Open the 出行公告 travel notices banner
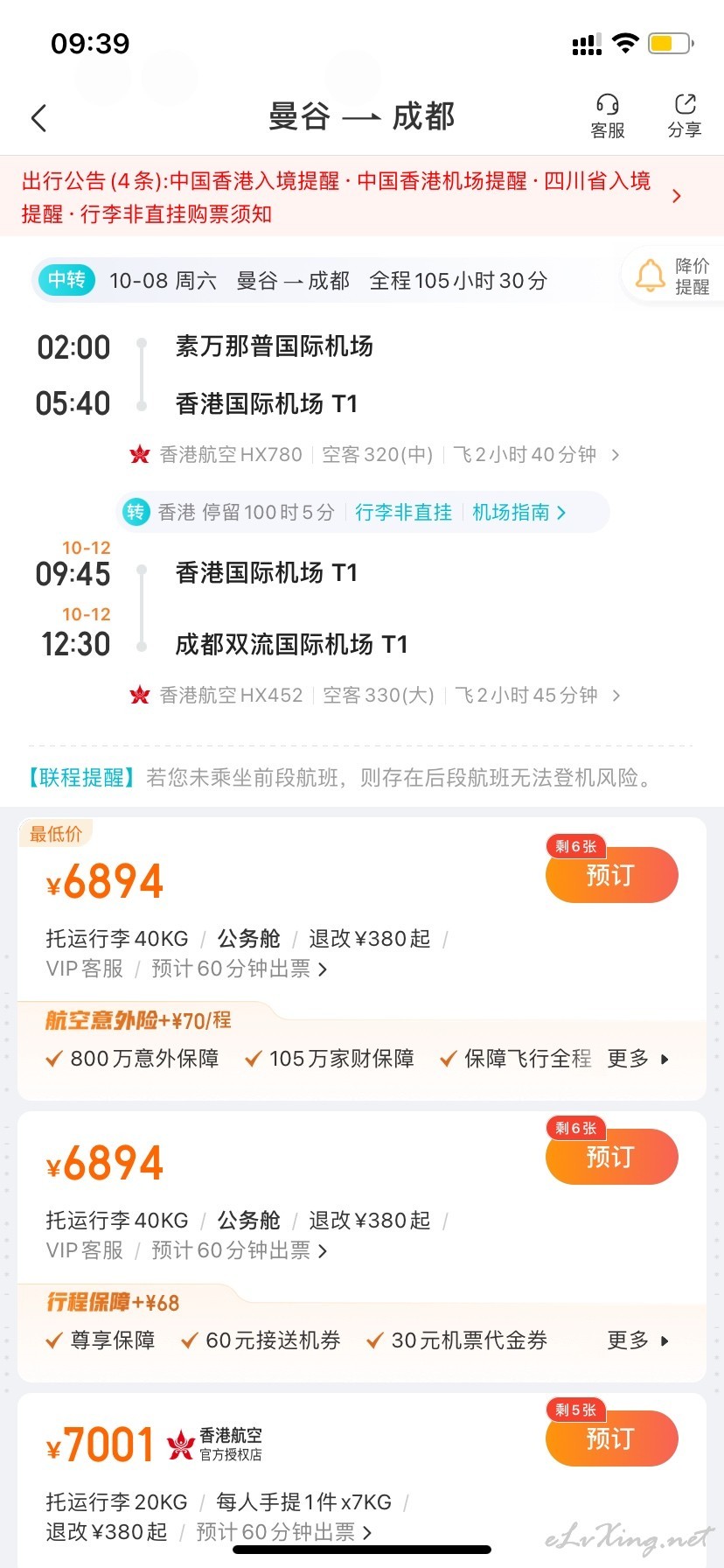Screen dimensions: 724x1568 362,196
